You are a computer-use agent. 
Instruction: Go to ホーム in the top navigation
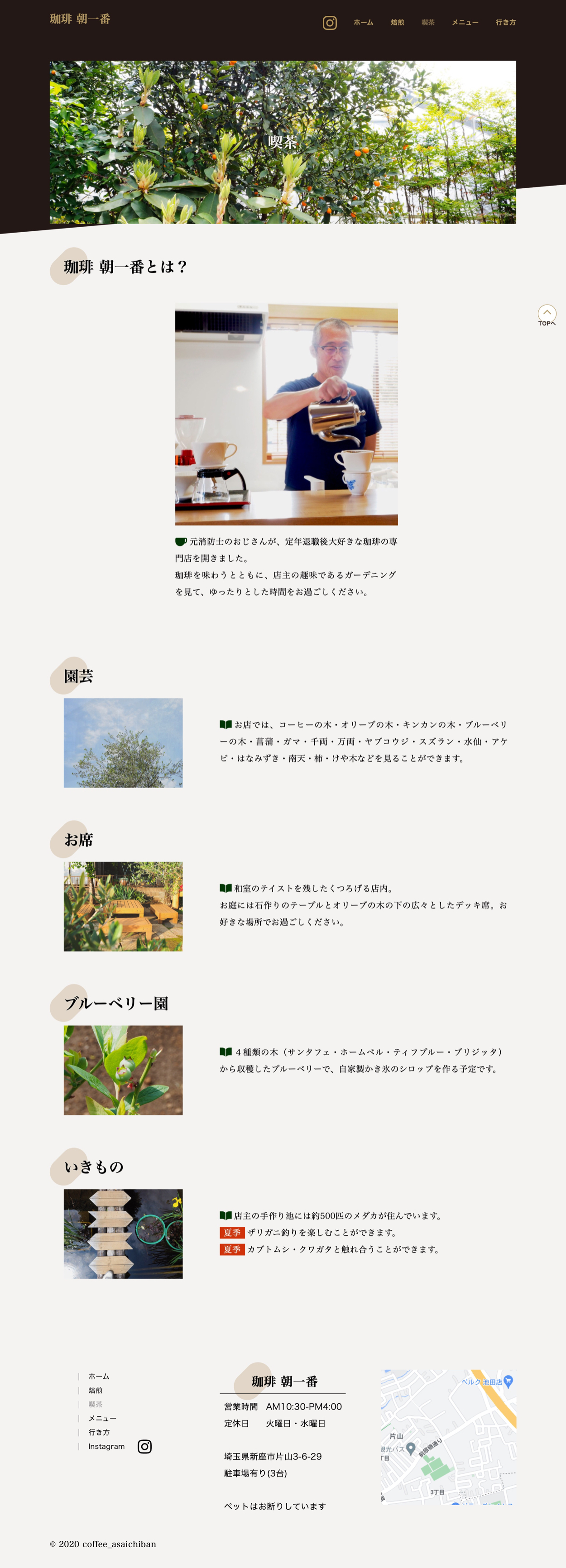pyautogui.click(x=363, y=23)
